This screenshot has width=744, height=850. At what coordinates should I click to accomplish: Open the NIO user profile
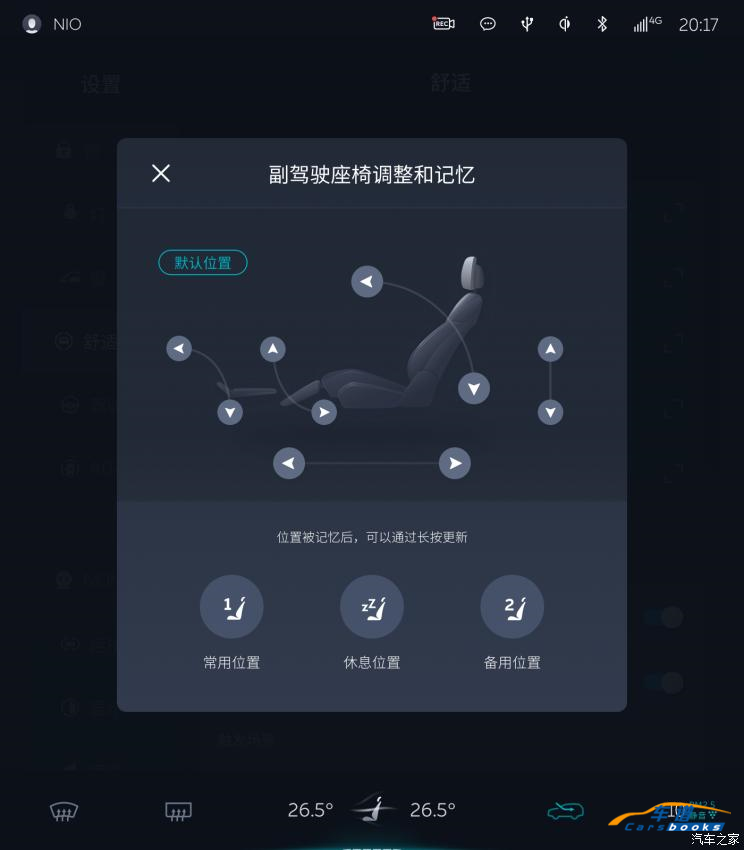coord(32,24)
